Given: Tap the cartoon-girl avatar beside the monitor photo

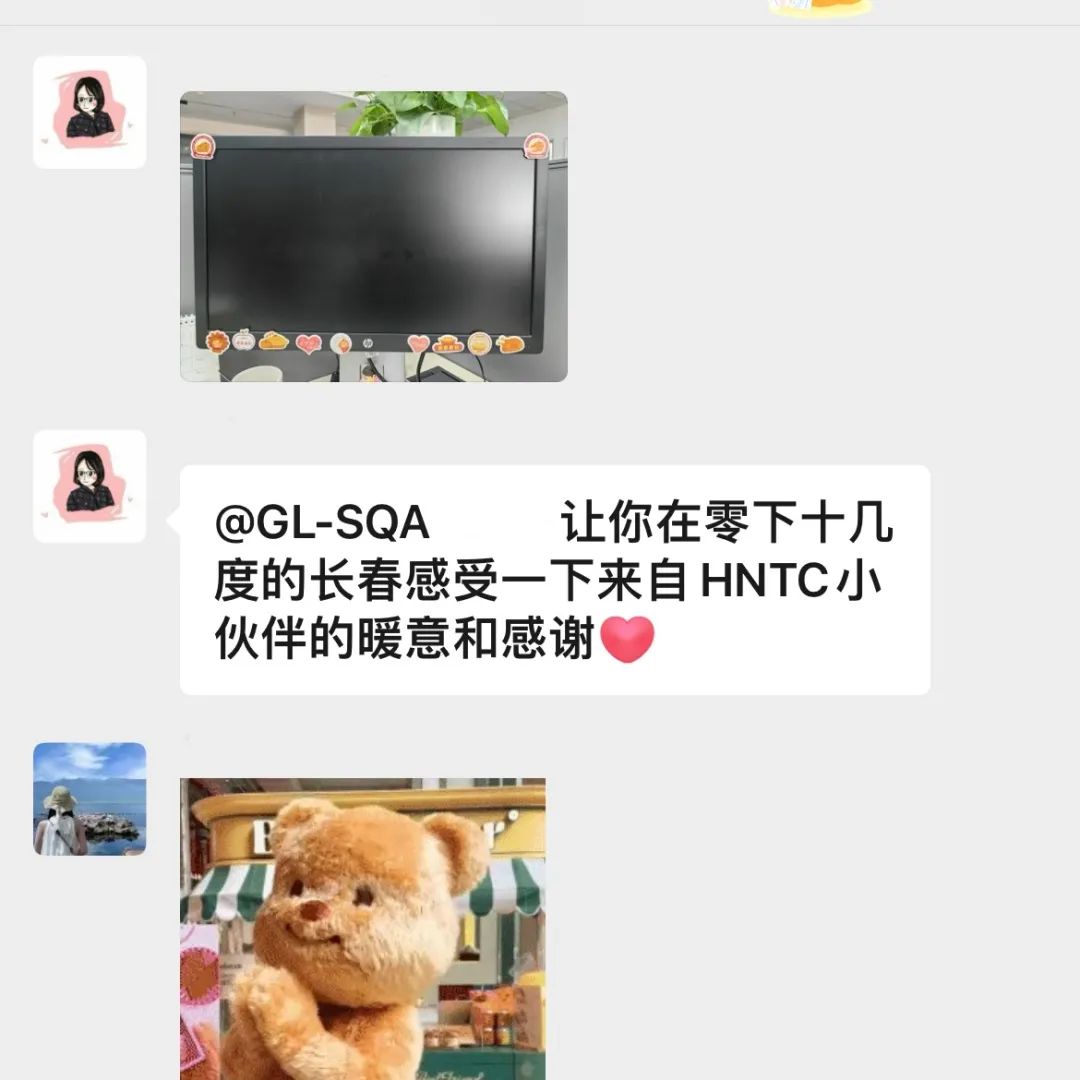Looking at the screenshot, I should [89, 112].
